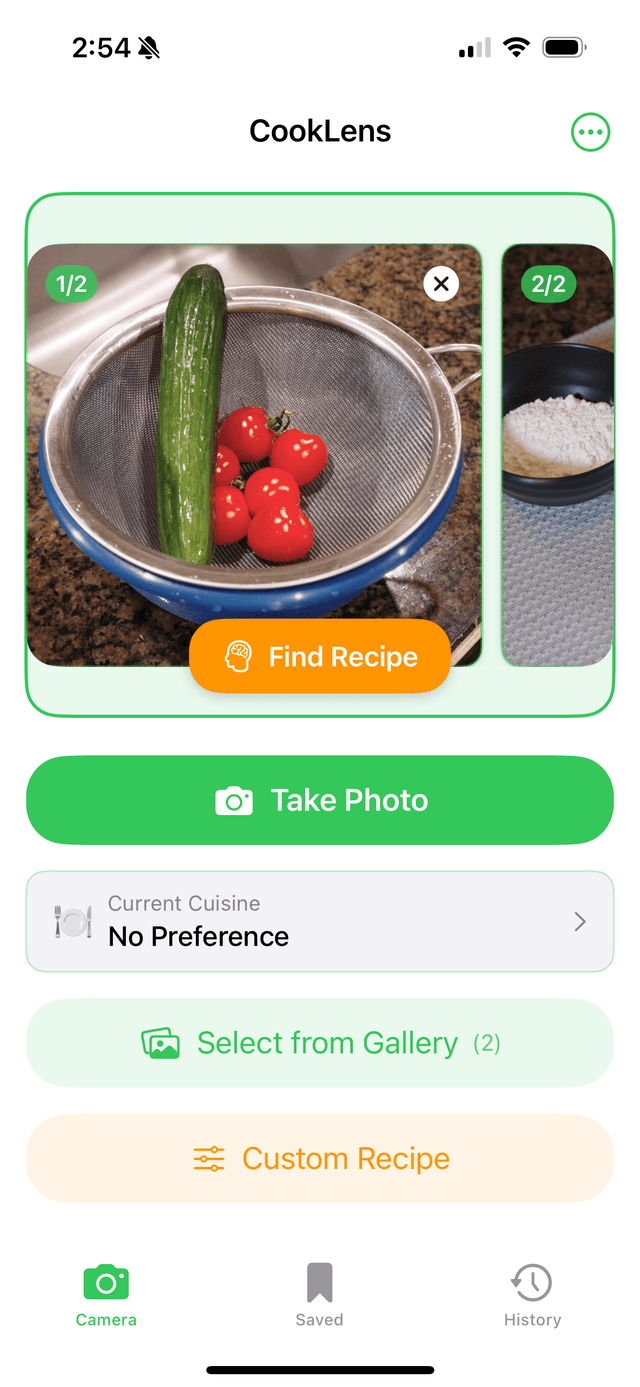
Task: Take a new photo
Action: 320,800
